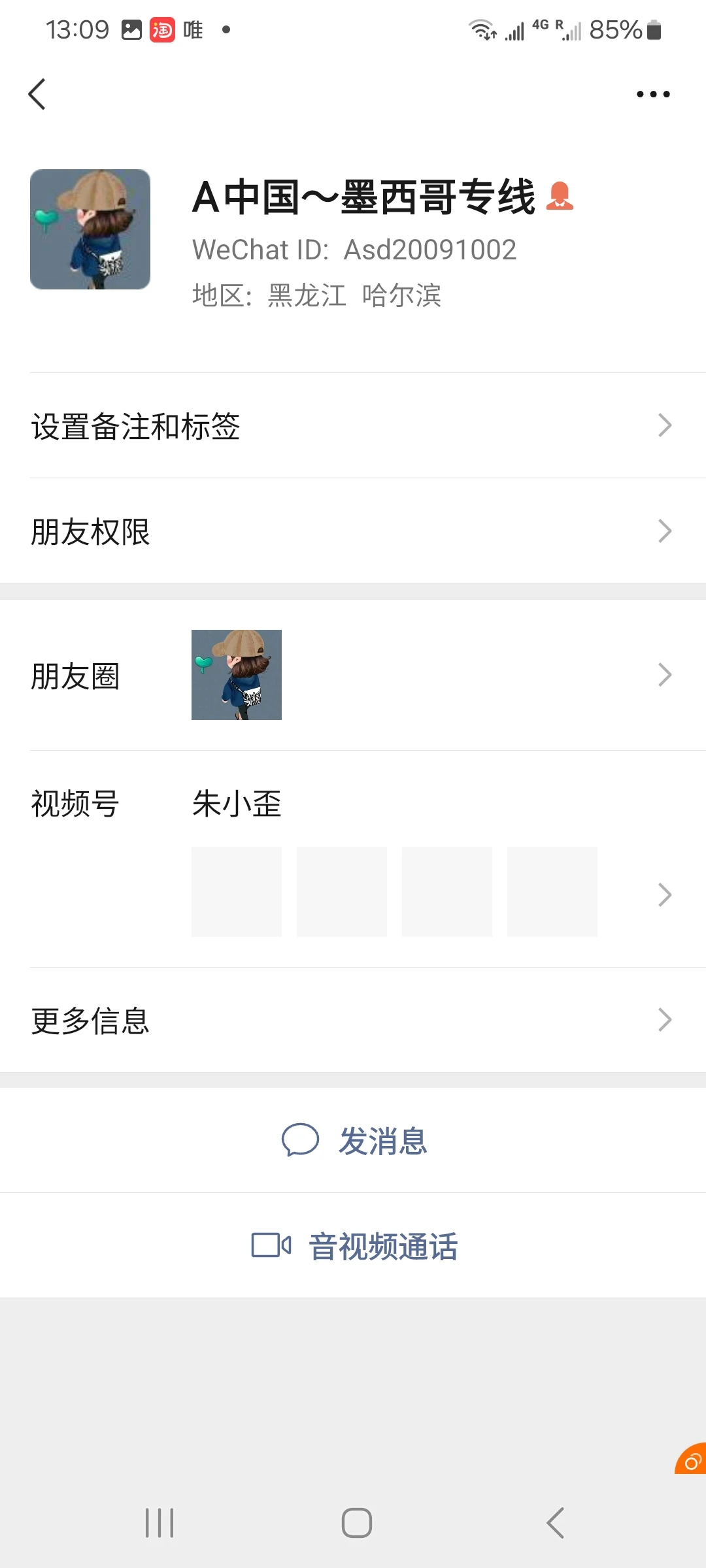Open the 视频号 channel 朱小歪

tap(353, 859)
